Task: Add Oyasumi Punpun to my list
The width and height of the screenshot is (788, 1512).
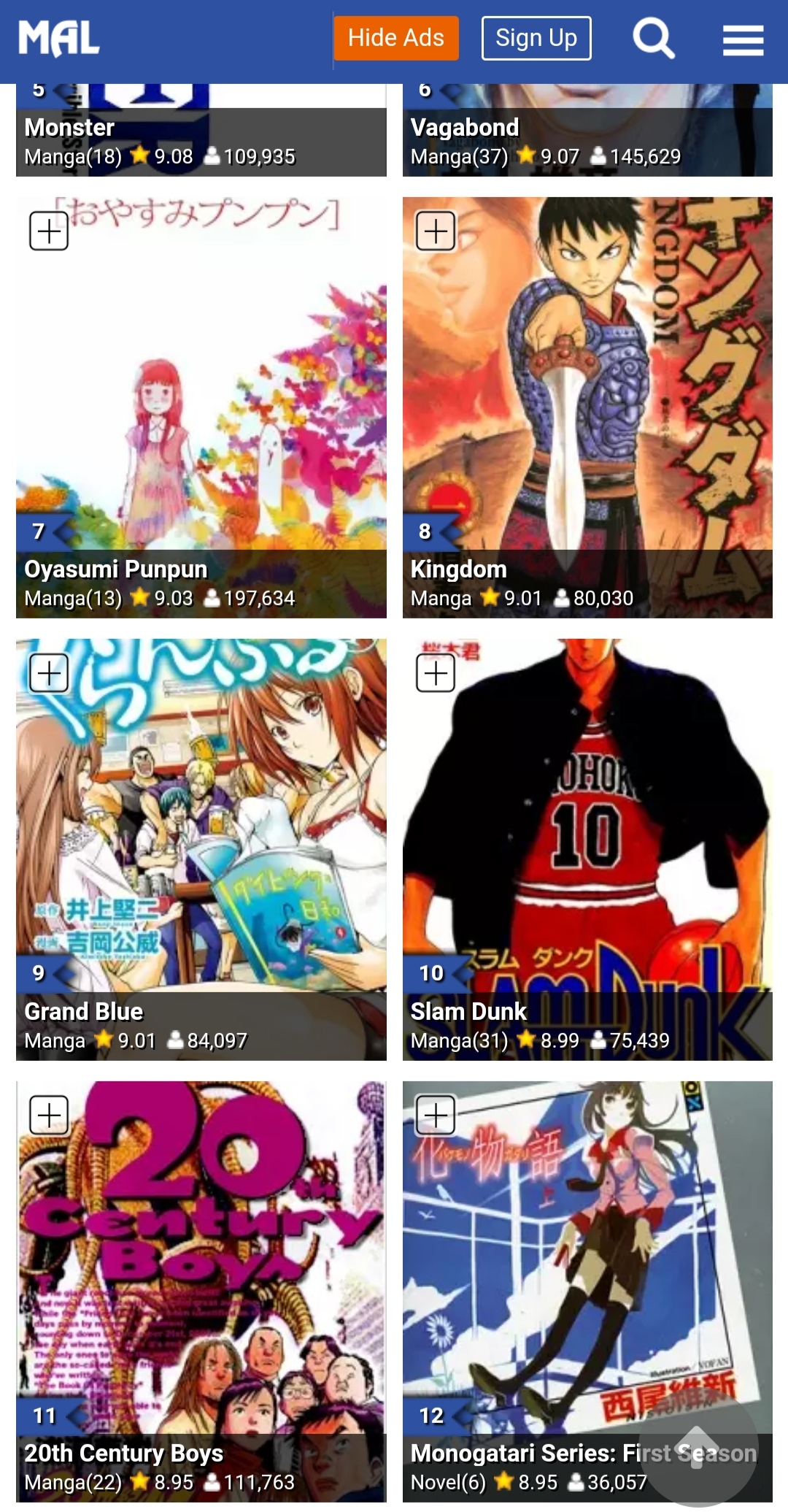Action: (49, 231)
